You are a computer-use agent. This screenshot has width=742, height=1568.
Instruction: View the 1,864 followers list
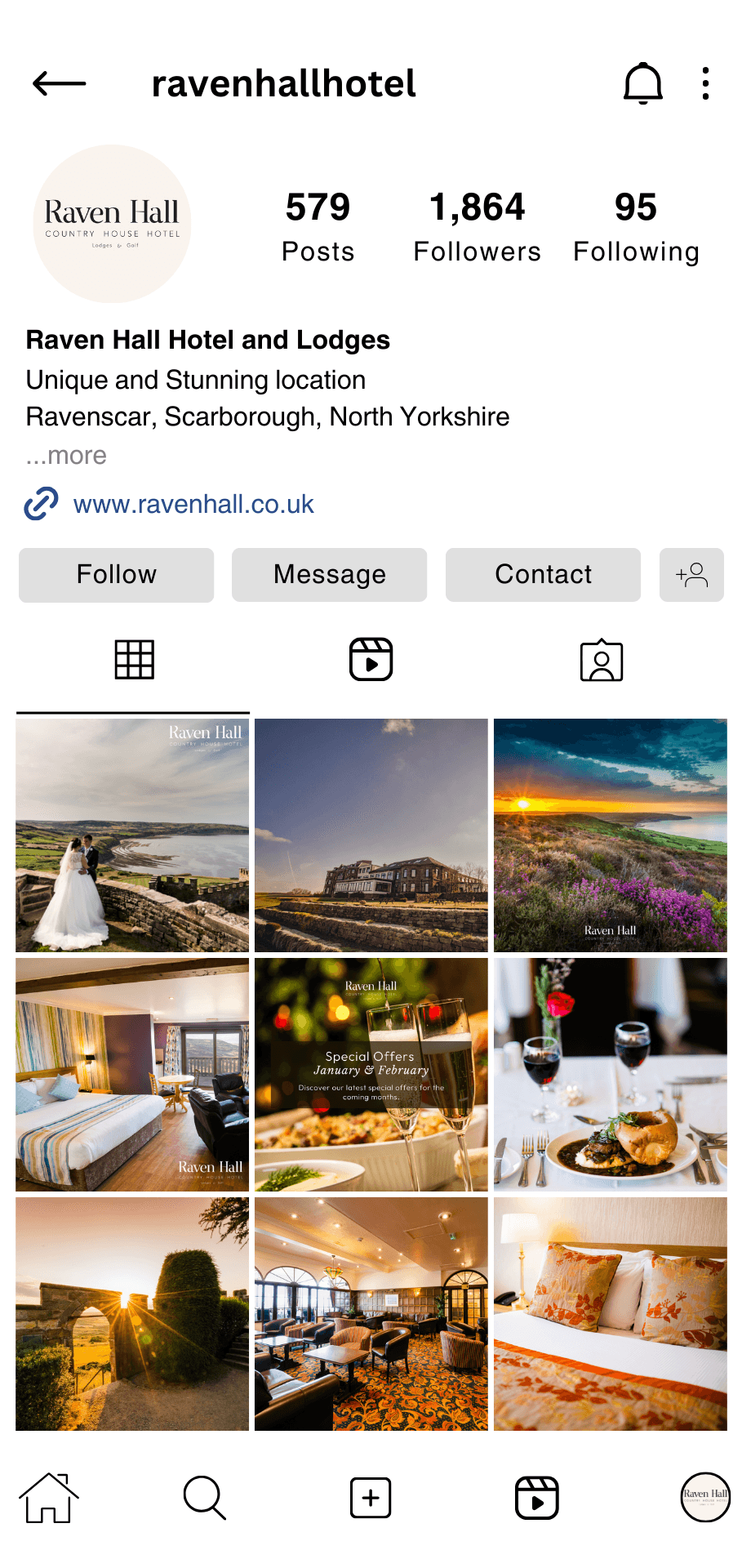pyautogui.click(x=477, y=227)
